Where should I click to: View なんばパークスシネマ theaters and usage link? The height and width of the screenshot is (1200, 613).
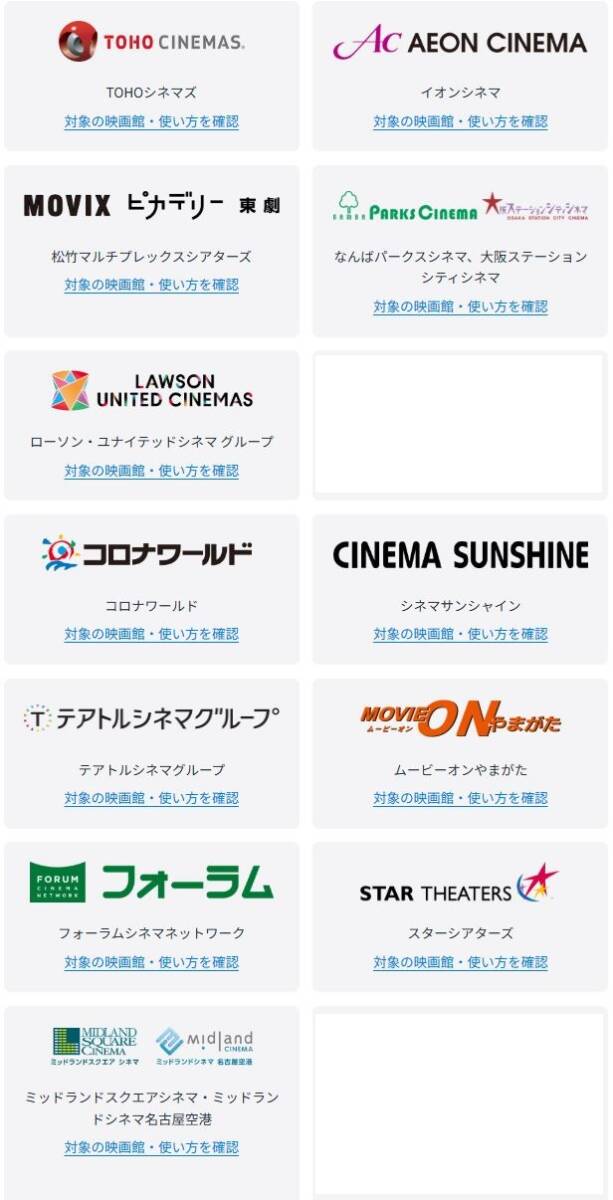coord(460,306)
